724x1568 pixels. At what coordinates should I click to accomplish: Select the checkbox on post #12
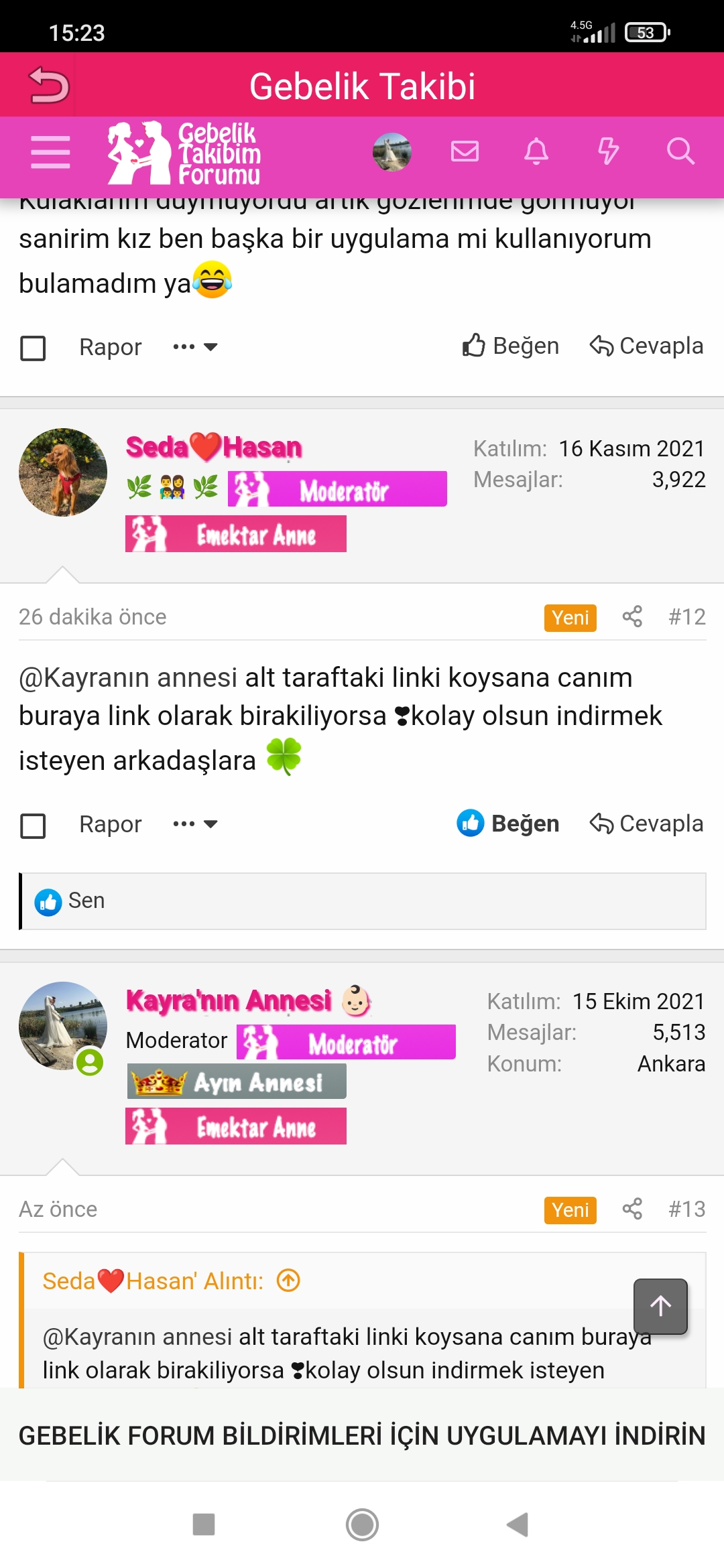(33, 826)
